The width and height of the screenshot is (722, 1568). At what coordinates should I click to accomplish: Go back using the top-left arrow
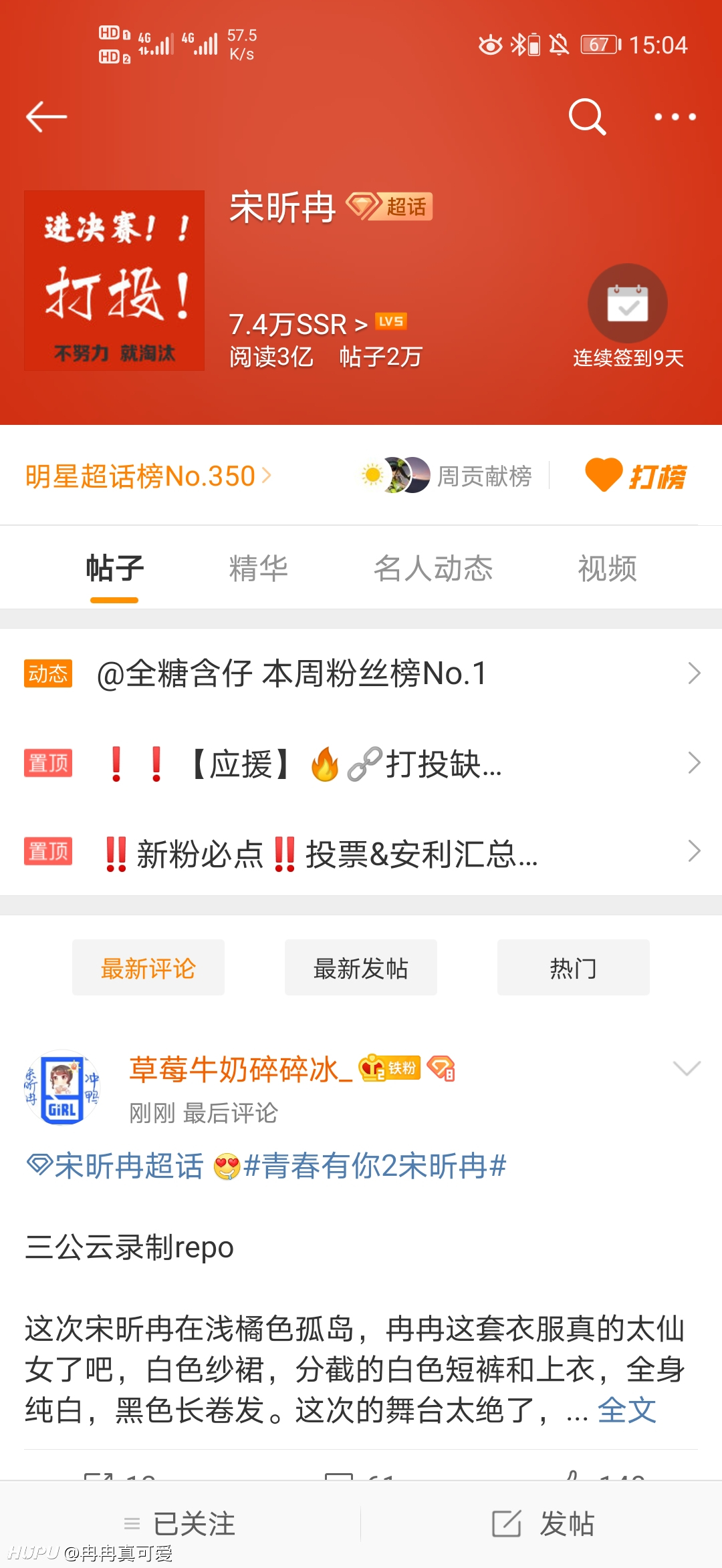[x=46, y=117]
